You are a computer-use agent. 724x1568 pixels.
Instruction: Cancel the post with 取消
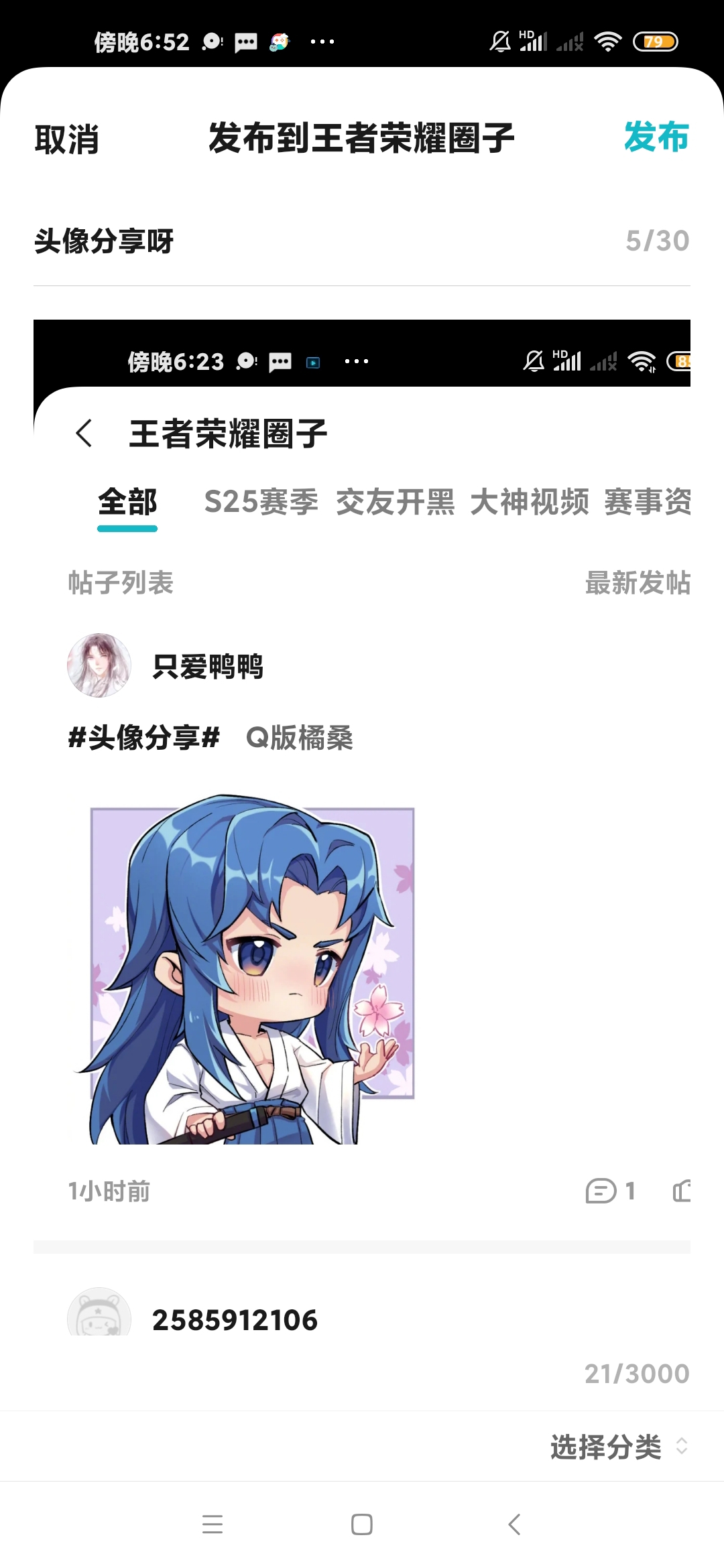[x=66, y=139]
